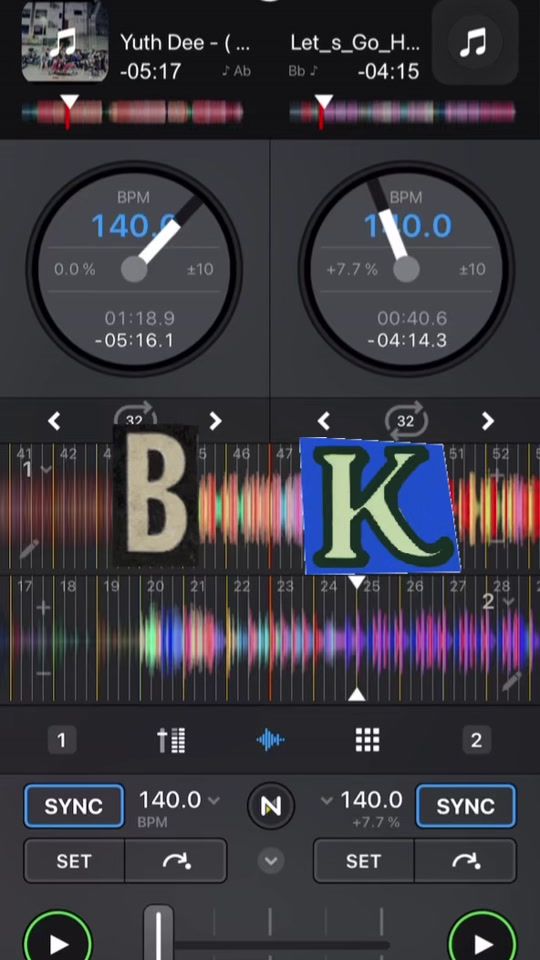
Task: Decrease loop length on deck 1
Action: pyautogui.click(x=54, y=421)
